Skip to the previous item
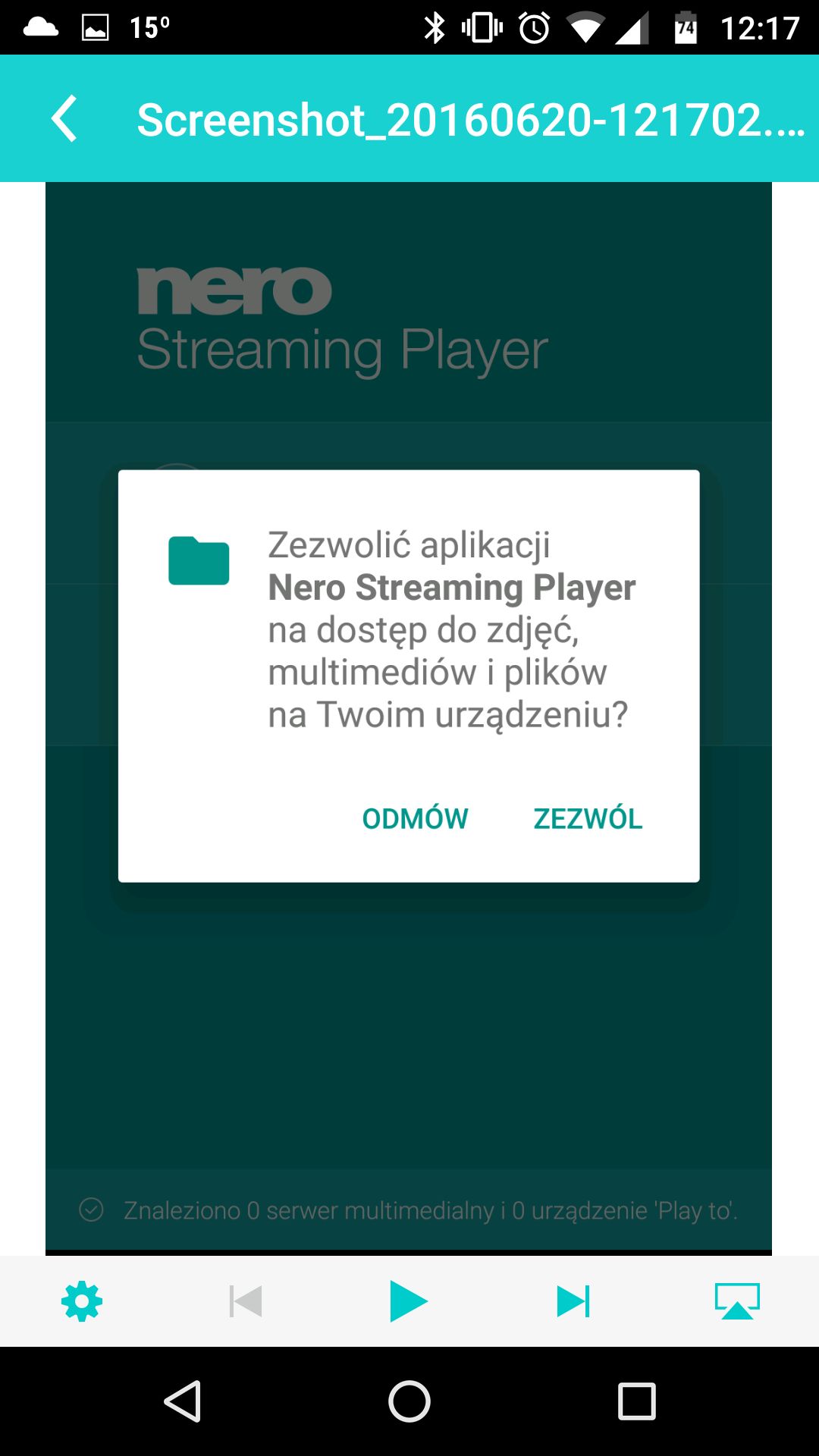Image resolution: width=819 pixels, height=1456 pixels. pyautogui.click(x=246, y=1301)
